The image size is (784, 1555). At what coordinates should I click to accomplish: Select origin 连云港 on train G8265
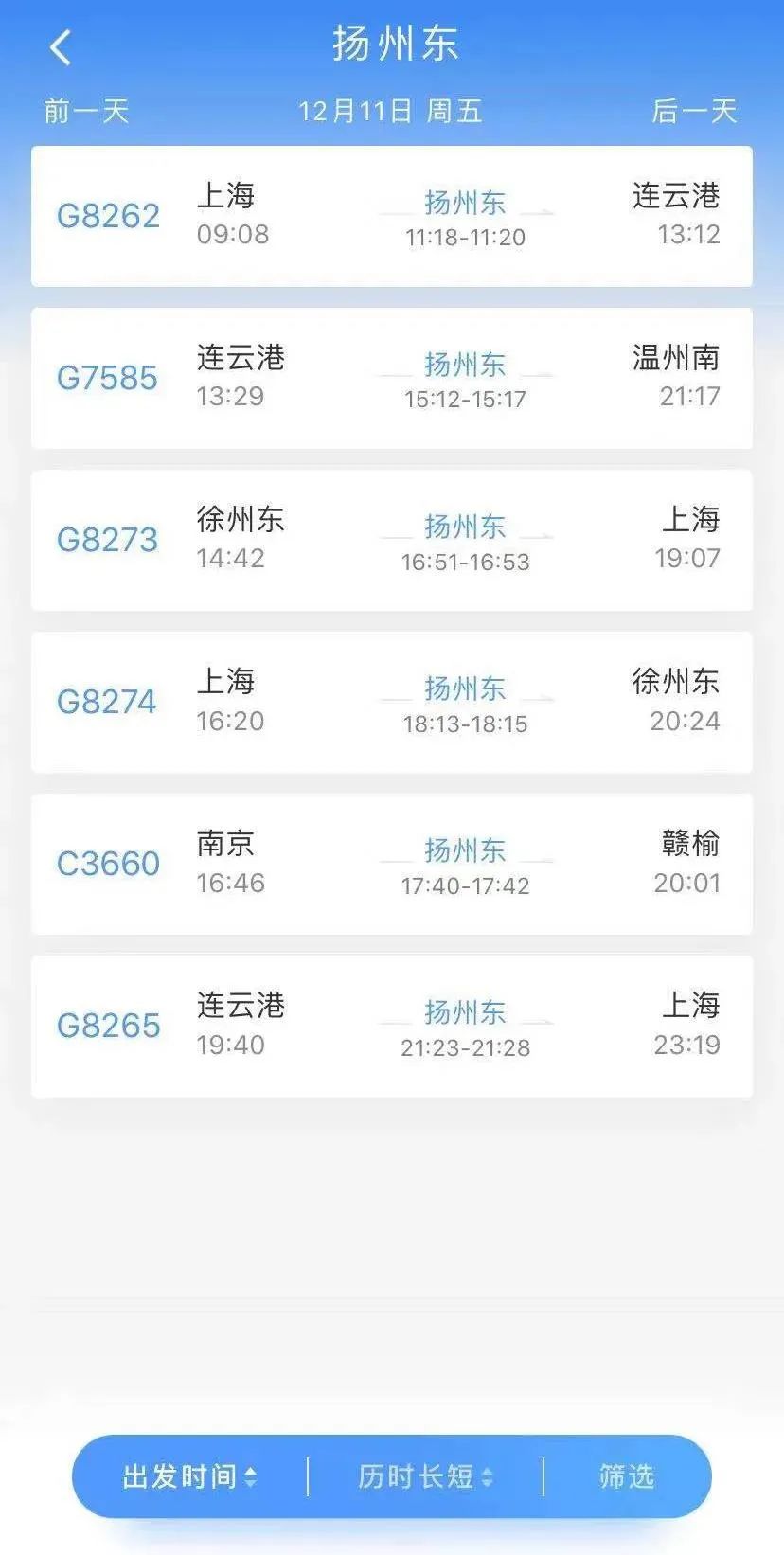(241, 1007)
